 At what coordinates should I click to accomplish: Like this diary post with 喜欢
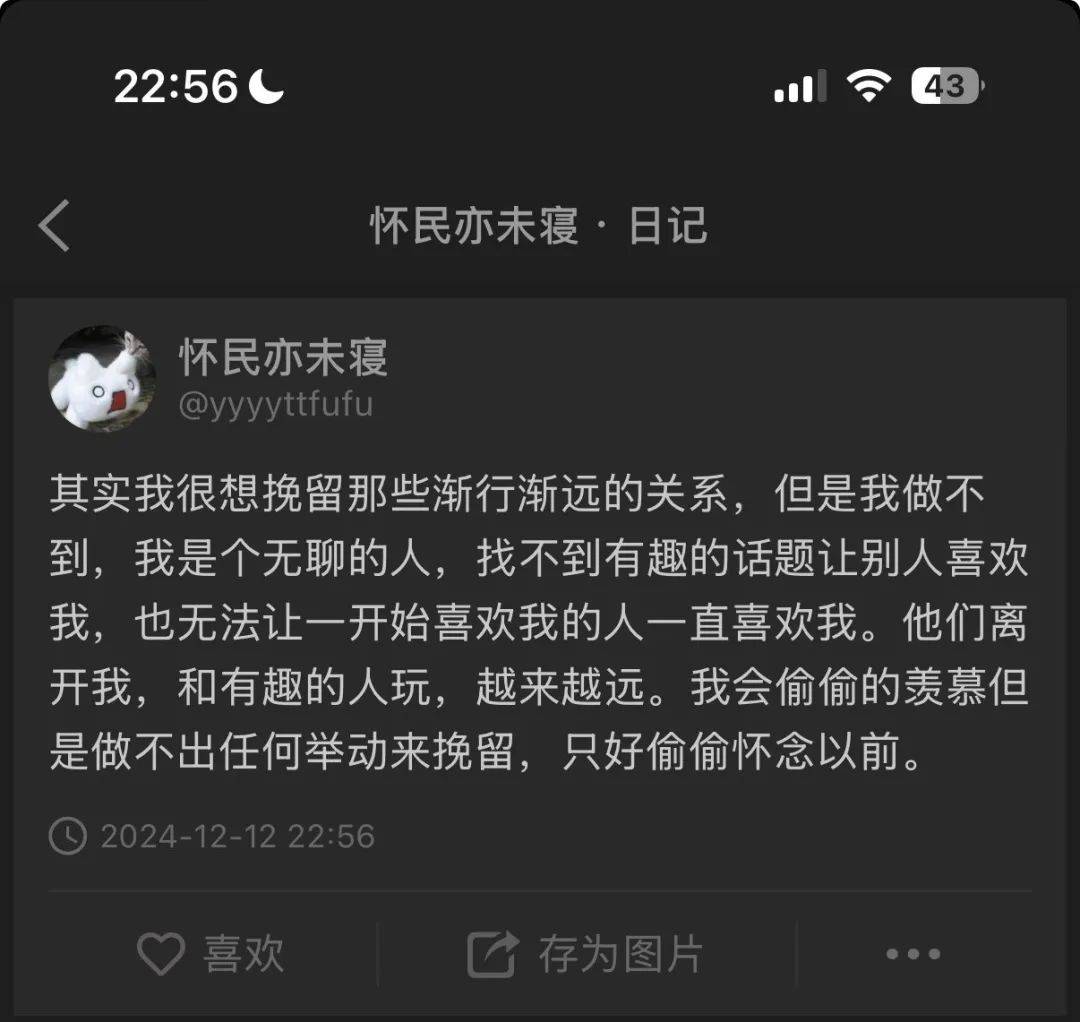211,954
